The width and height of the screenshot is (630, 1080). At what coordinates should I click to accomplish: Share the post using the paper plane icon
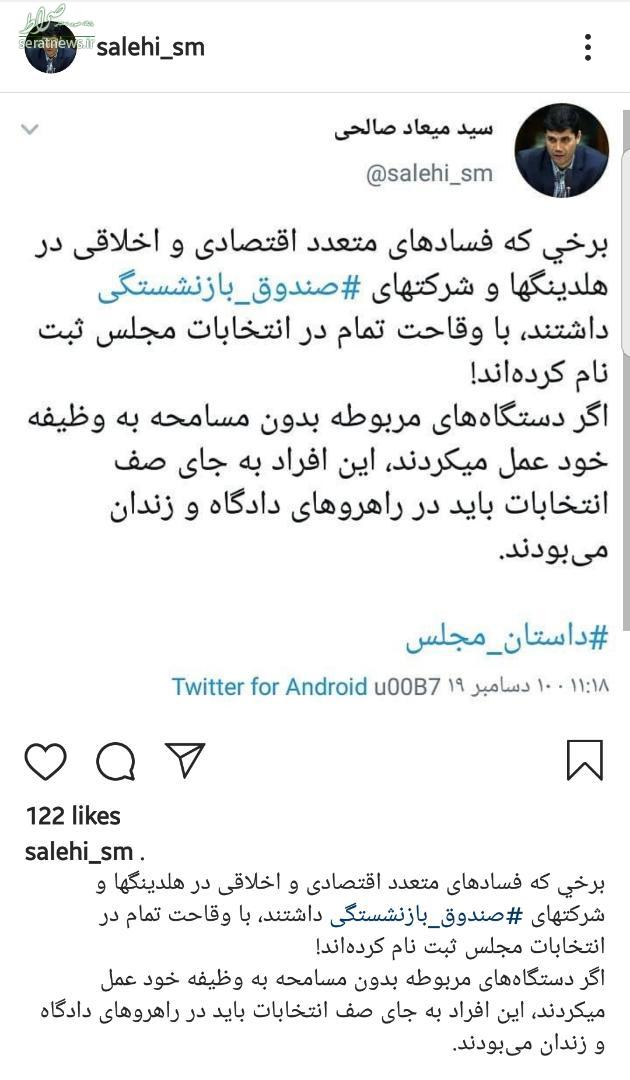point(185,760)
